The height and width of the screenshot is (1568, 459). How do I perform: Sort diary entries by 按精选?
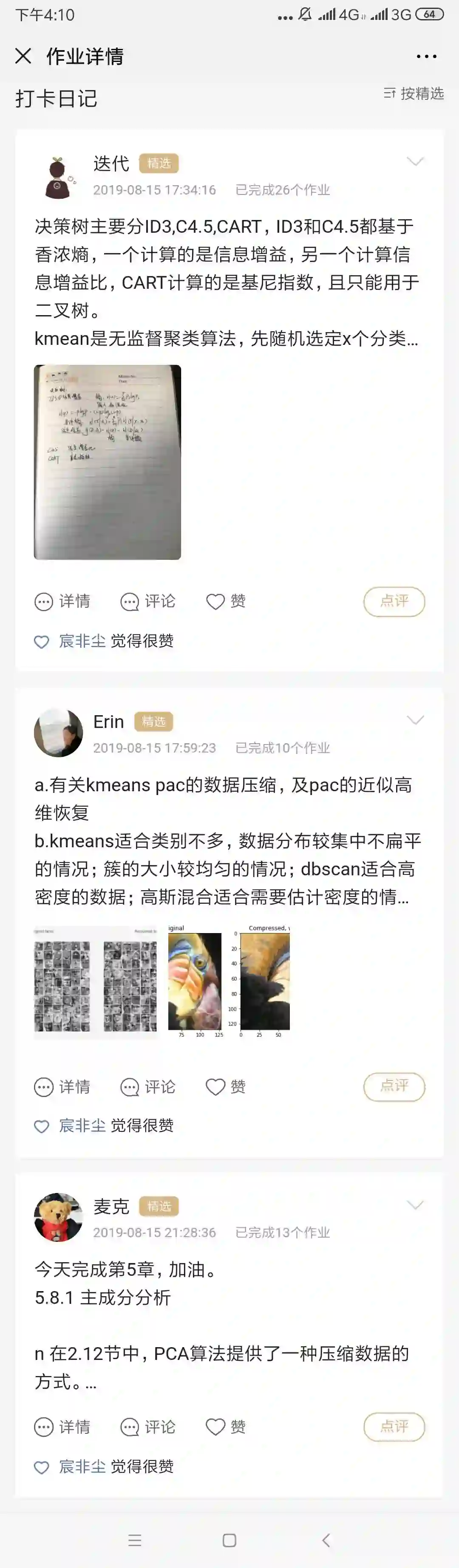pyautogui.click(x=414, y=93)
